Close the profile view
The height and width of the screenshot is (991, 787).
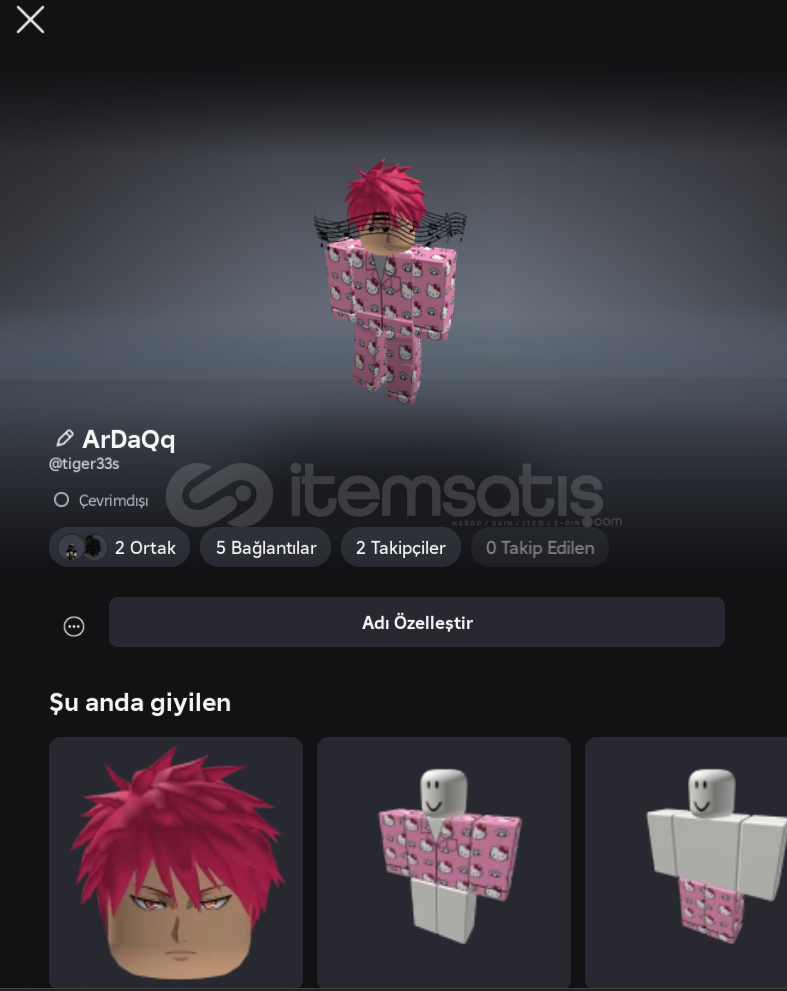click(30, 20)
